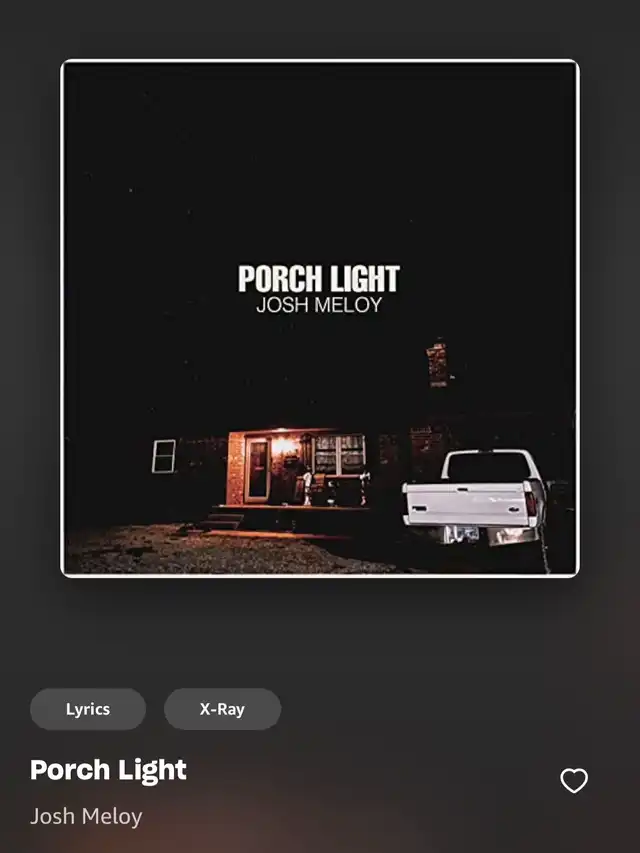Show X-Ray info for this song
This screenshot has width=640, height=853.
click(222, 709)
